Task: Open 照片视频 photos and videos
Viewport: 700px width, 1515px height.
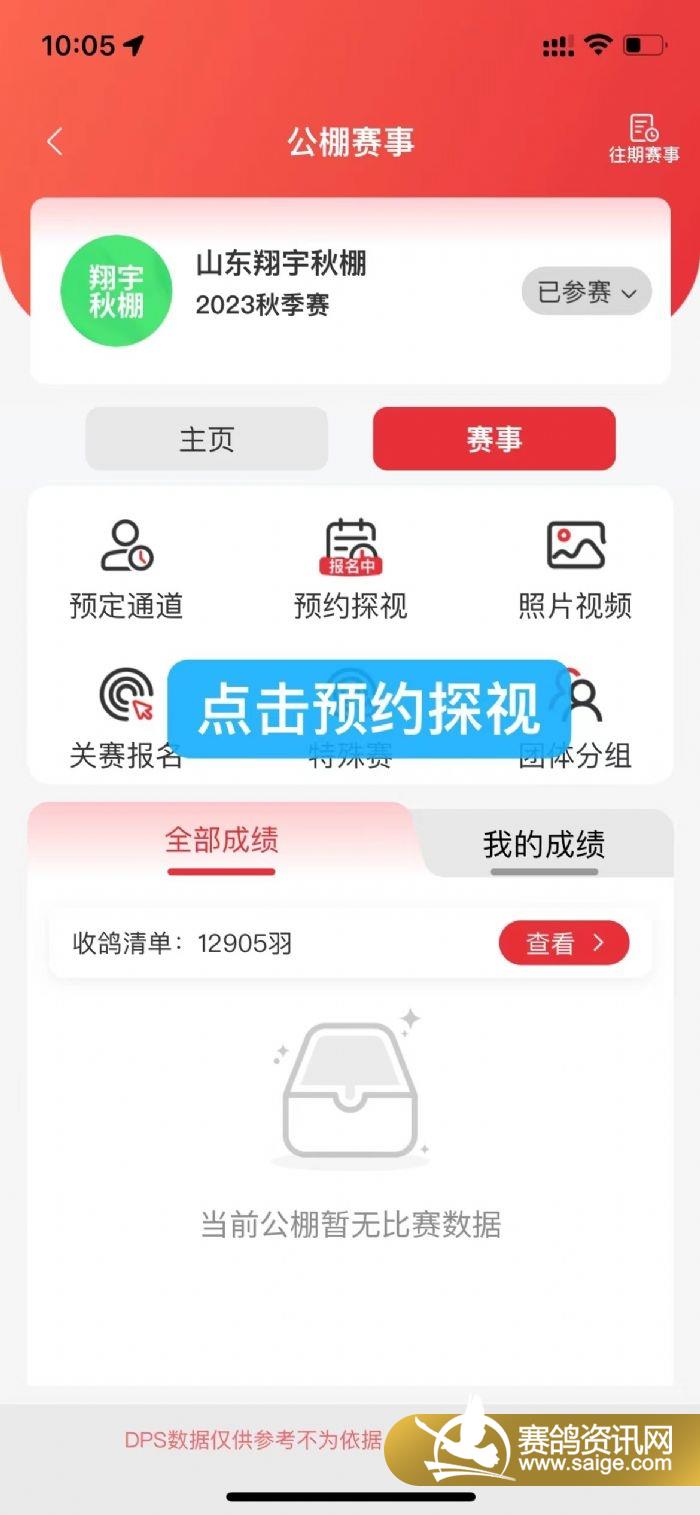Action: point(575,568)
